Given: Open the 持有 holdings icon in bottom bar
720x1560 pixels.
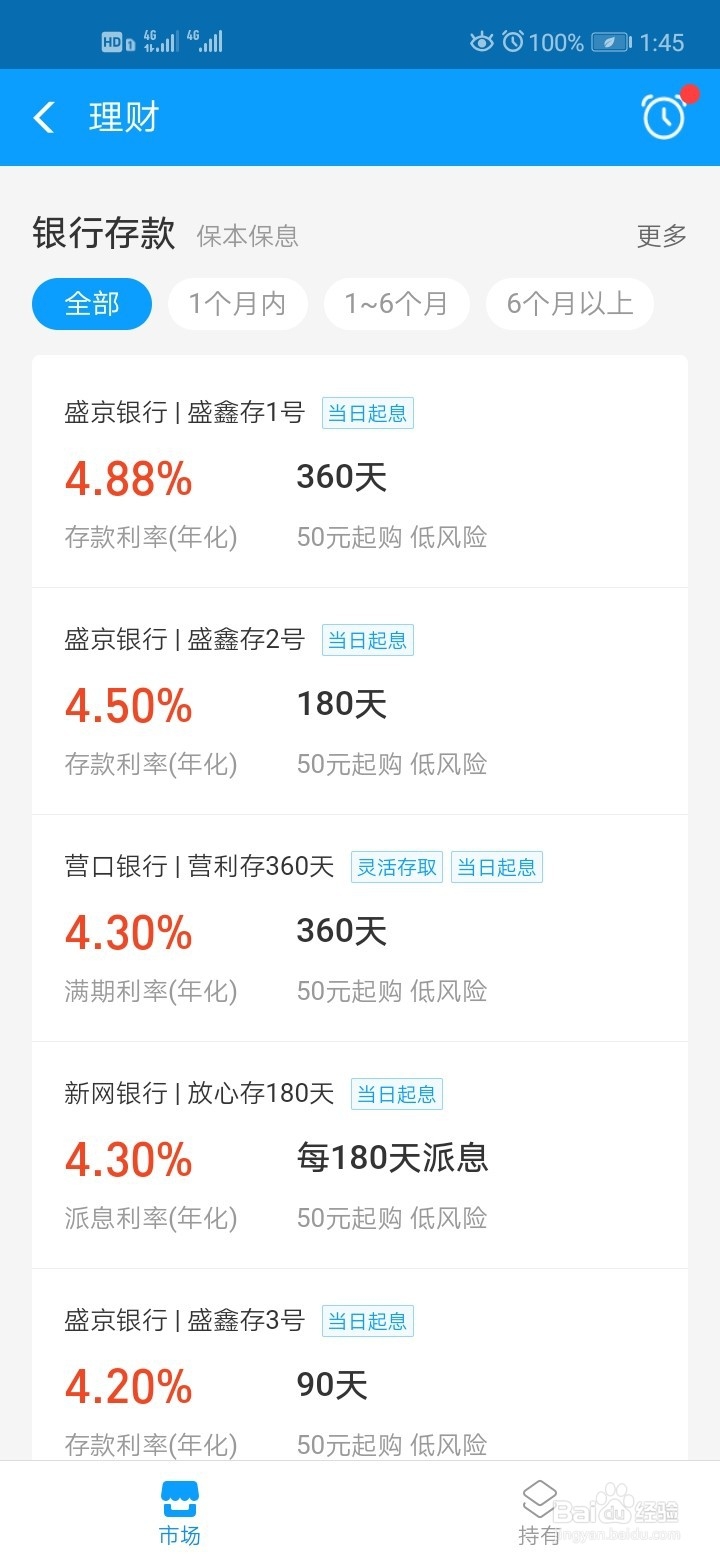Looking at the screenshot, I should tap(540, 1505).
